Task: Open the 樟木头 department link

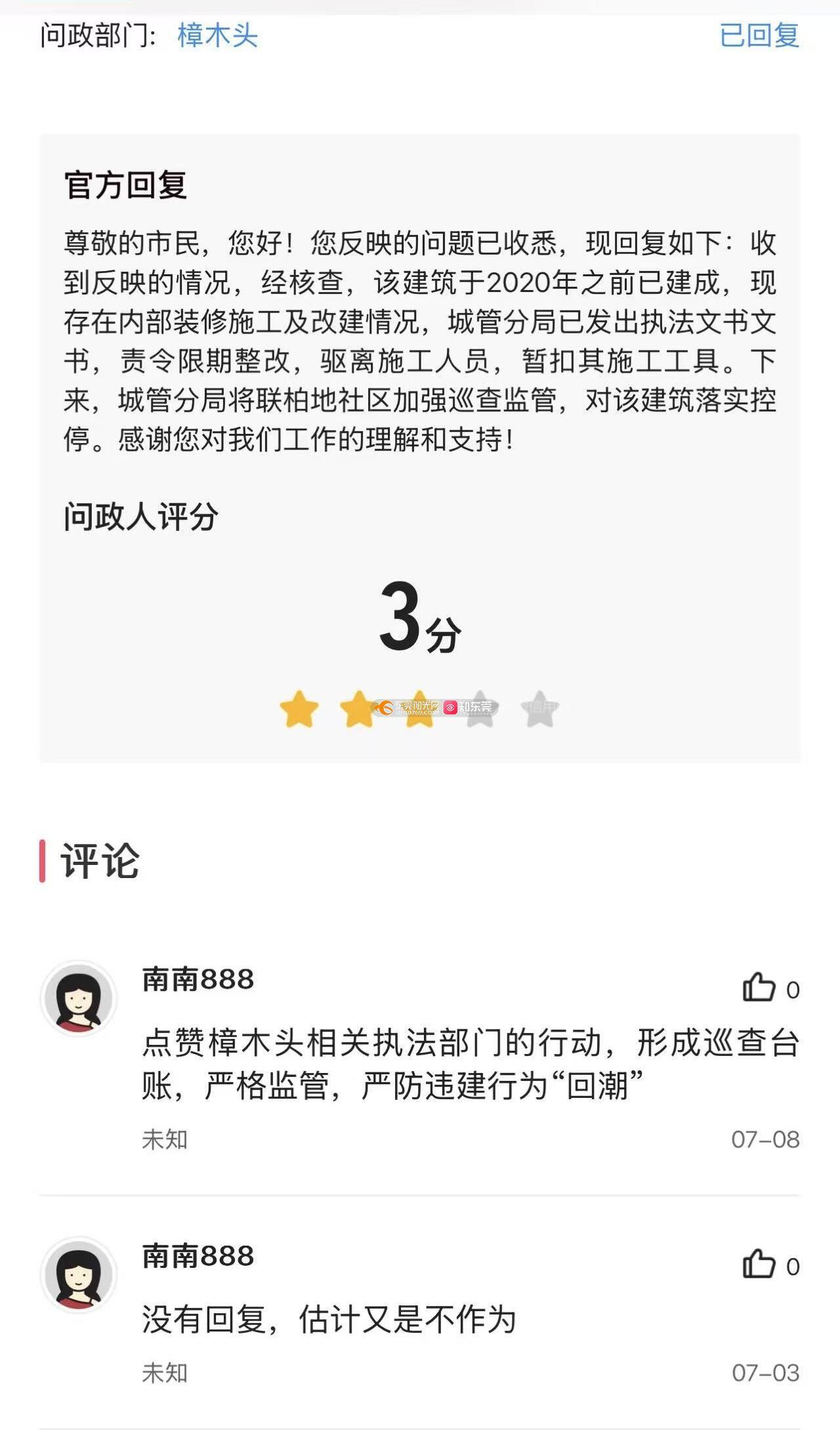Action: [x=217, y=35]
